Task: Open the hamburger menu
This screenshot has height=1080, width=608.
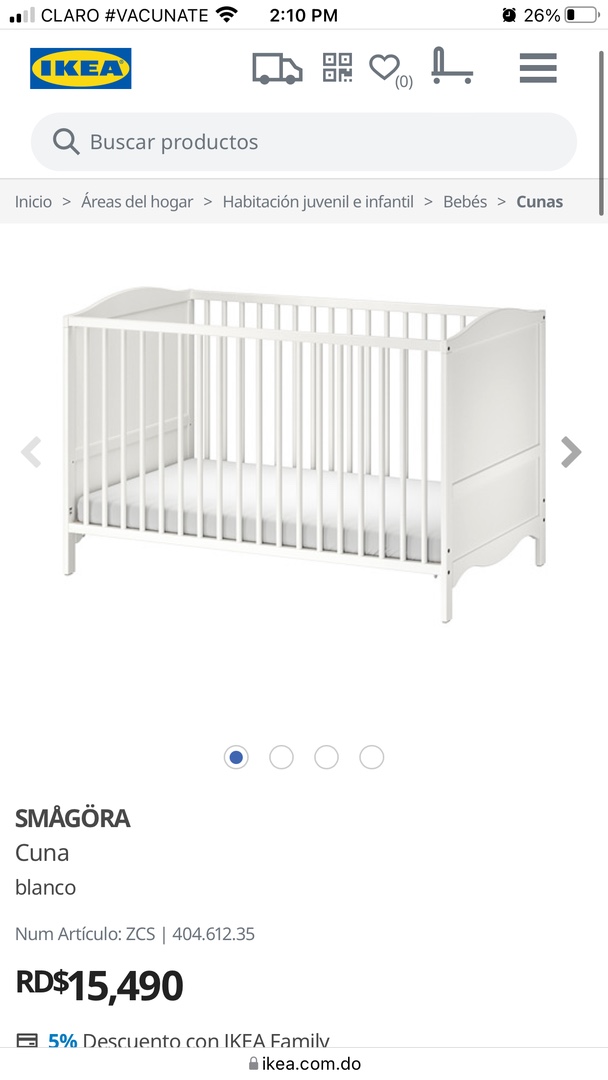Action: pos(538,68)
